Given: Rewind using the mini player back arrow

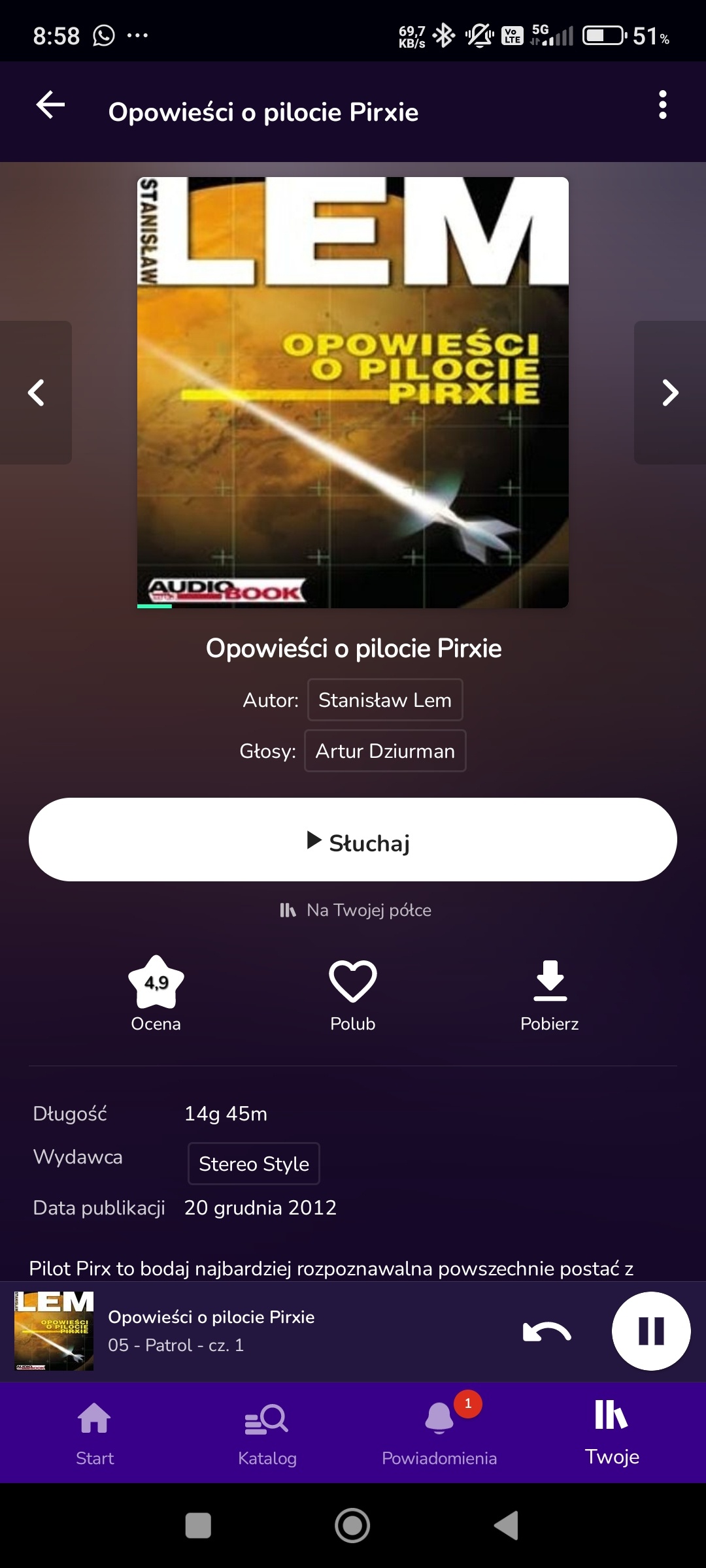Looking at the screenshot, I should (x=547, y=1331).
